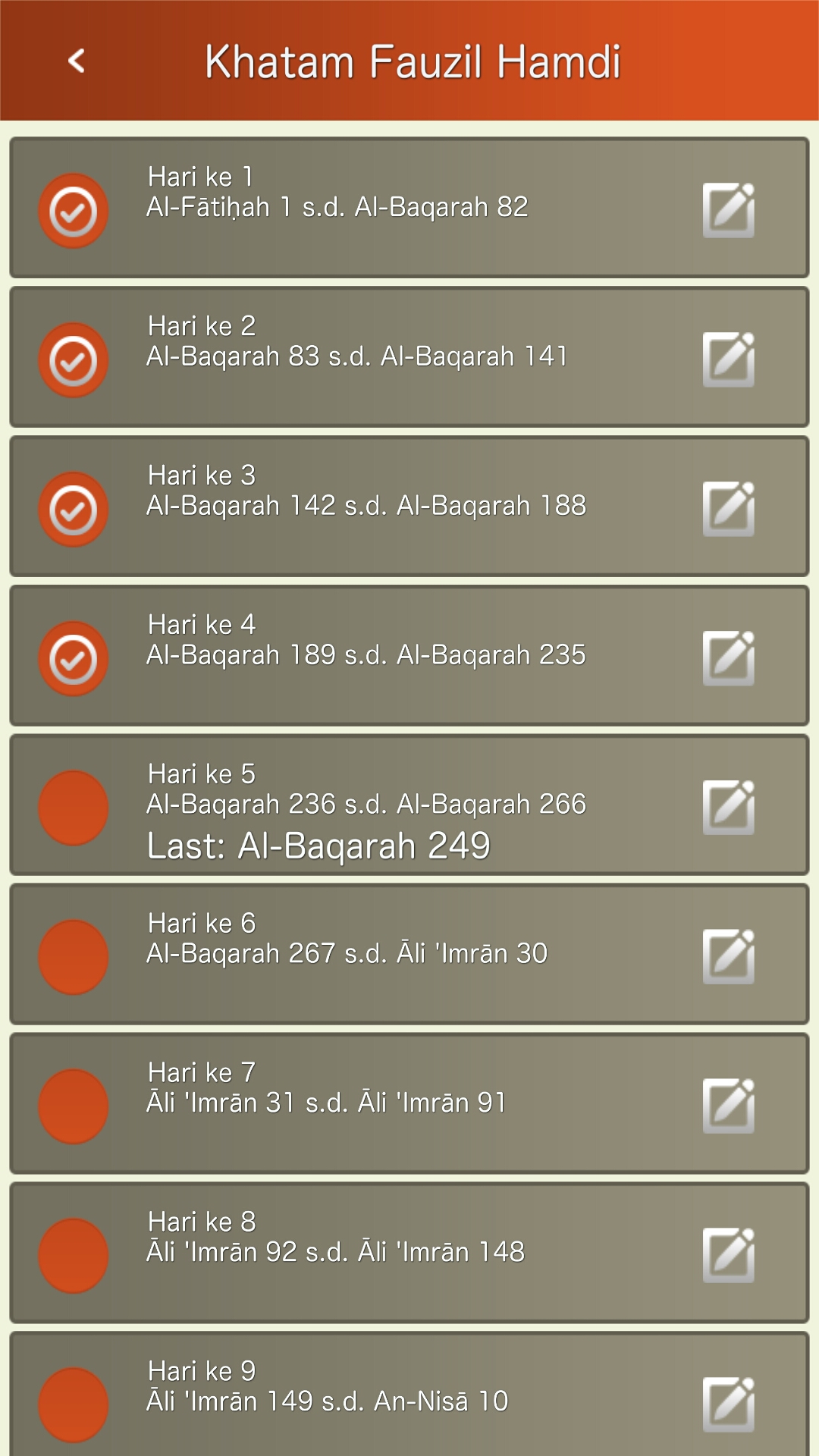Mark Hari ke 5 as completed

click(x=73, y=808)
